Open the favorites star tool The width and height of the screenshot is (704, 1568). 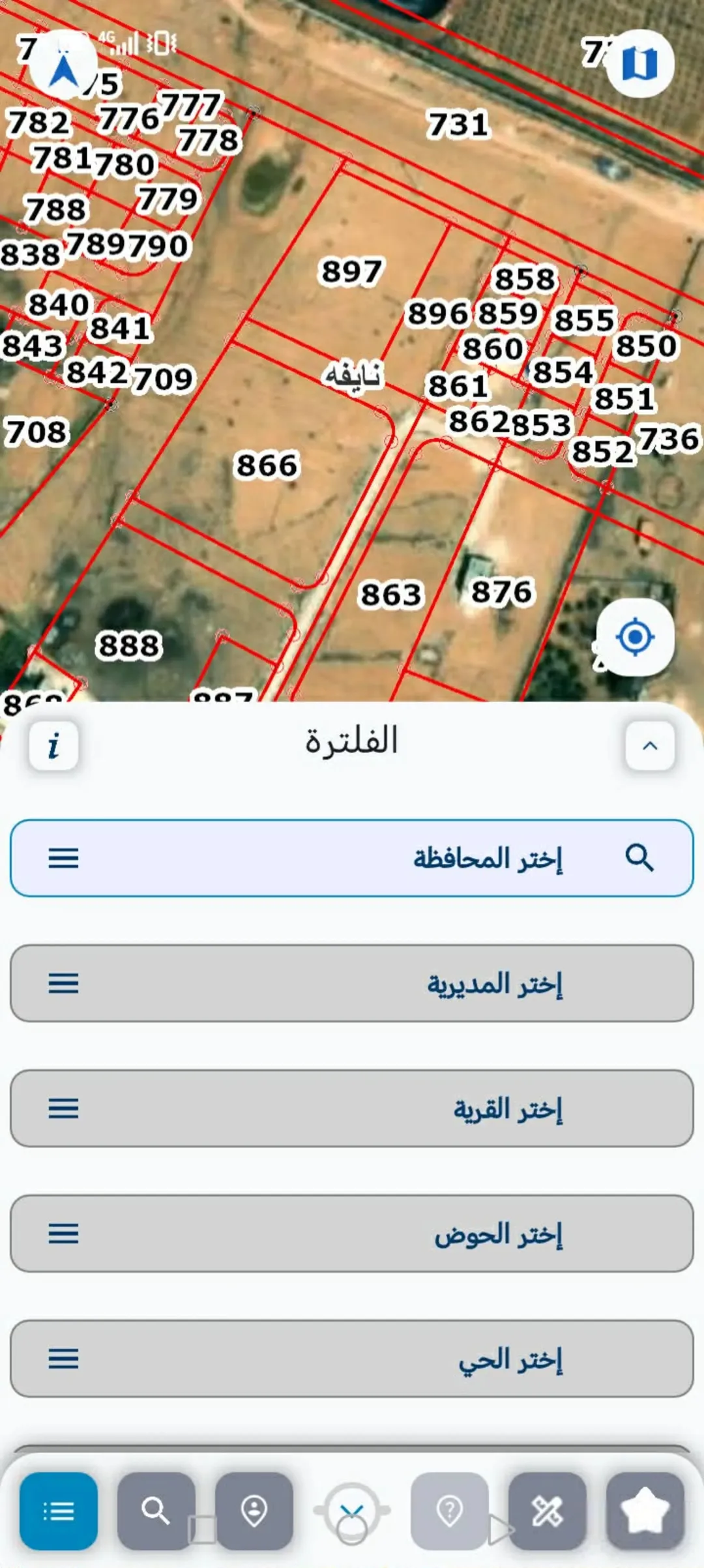(x=645, y=1511)
